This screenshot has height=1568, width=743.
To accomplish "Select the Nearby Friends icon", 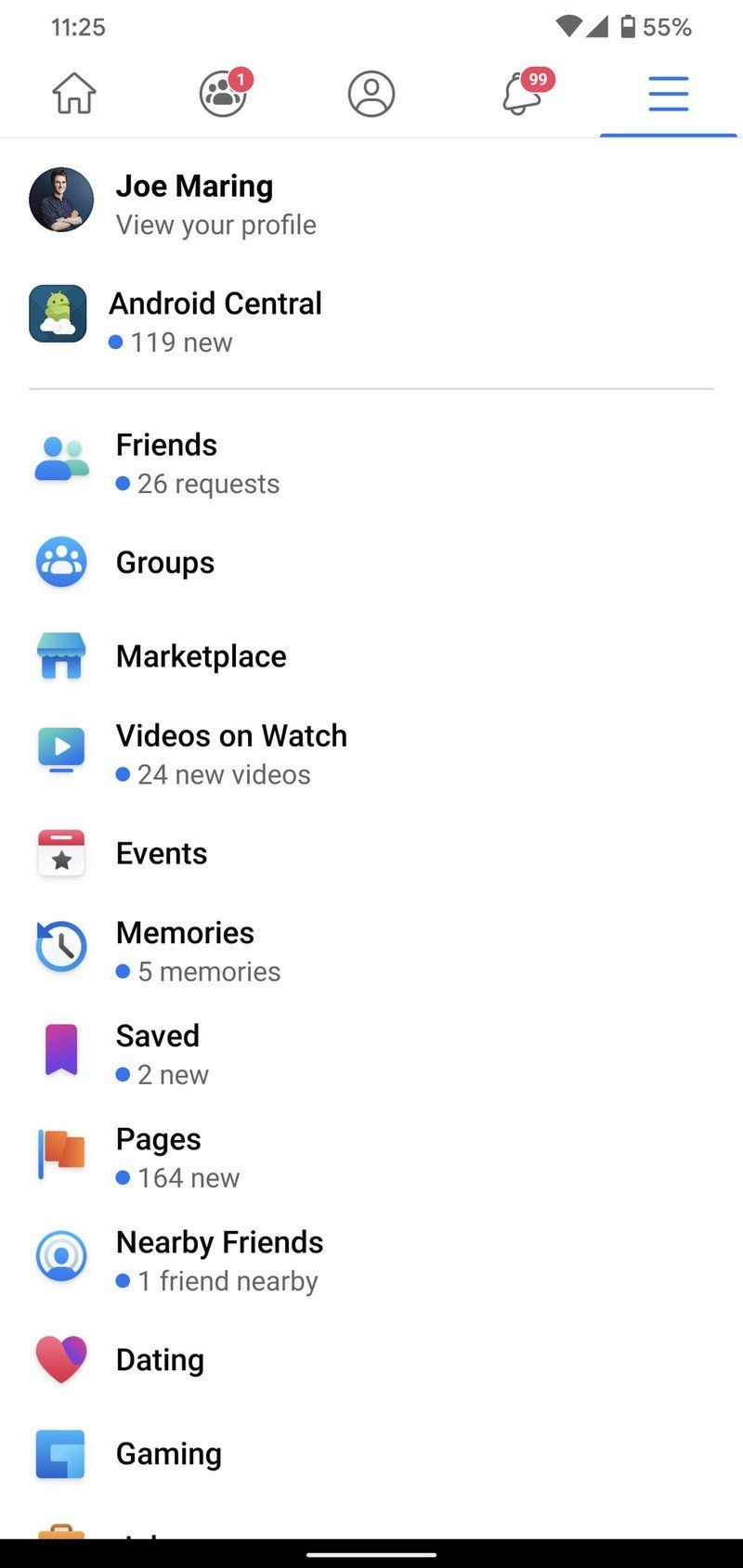I will 60,1256.
